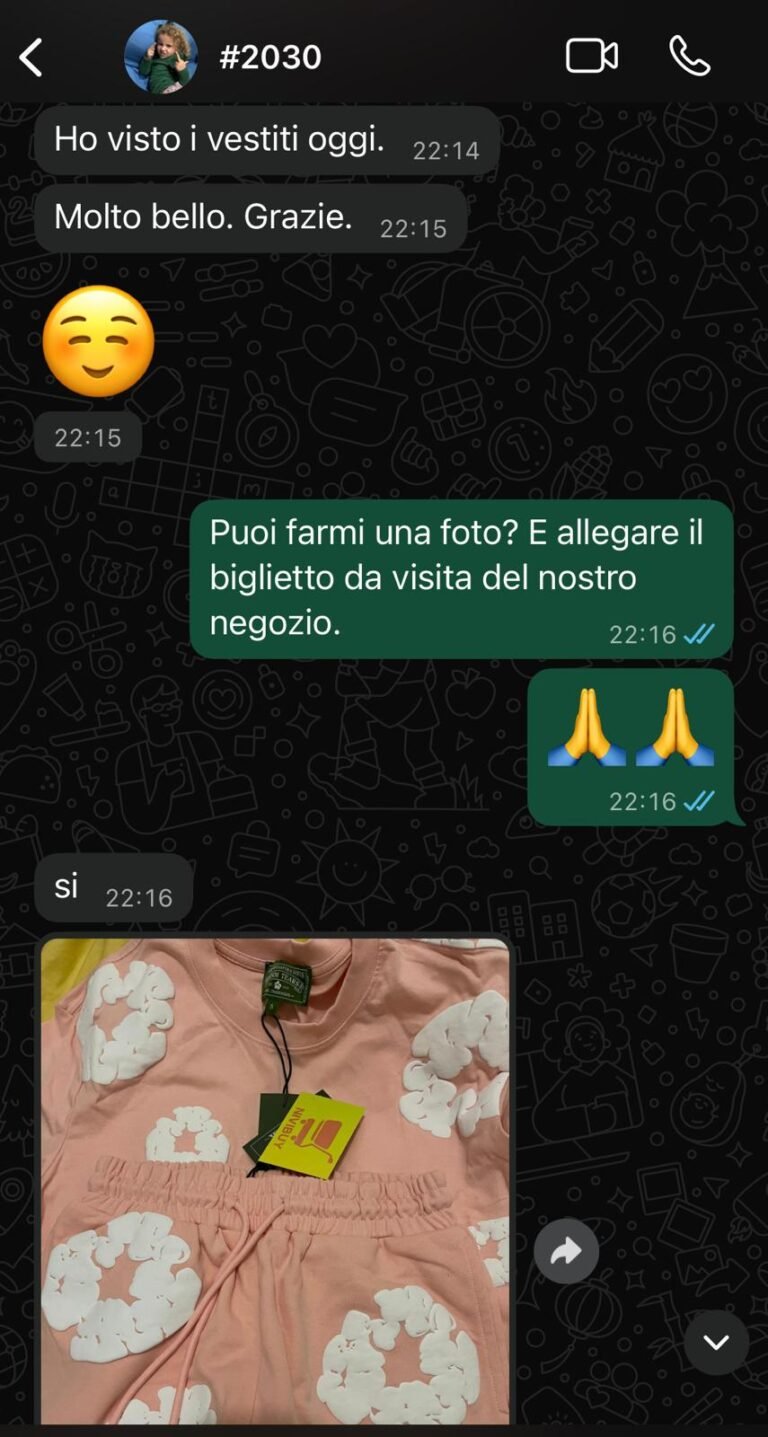This screenshot has height=1437, width=768.
Task: Open the pink clothing photo
Action: 275,1180
